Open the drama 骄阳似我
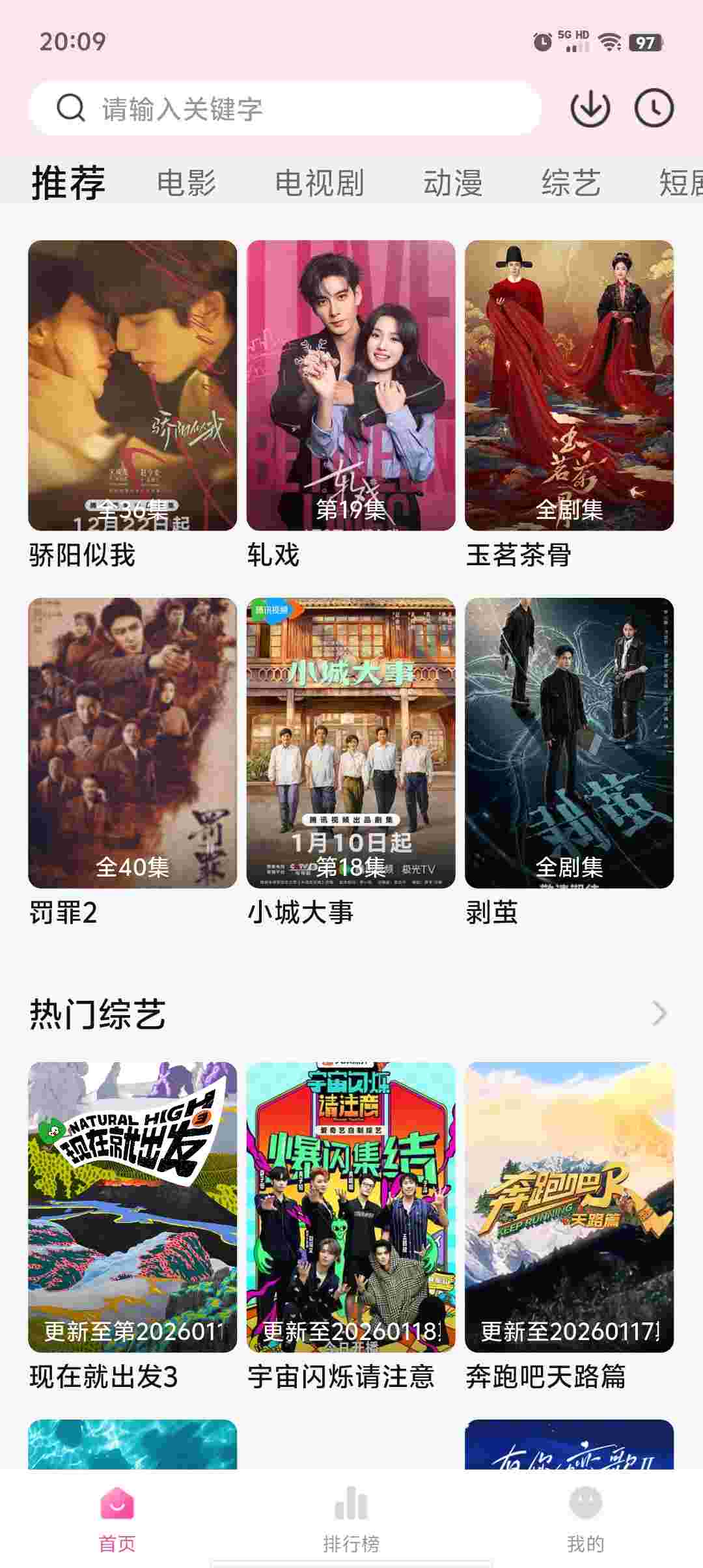The image size is (703, 1568). click(132, 385)
